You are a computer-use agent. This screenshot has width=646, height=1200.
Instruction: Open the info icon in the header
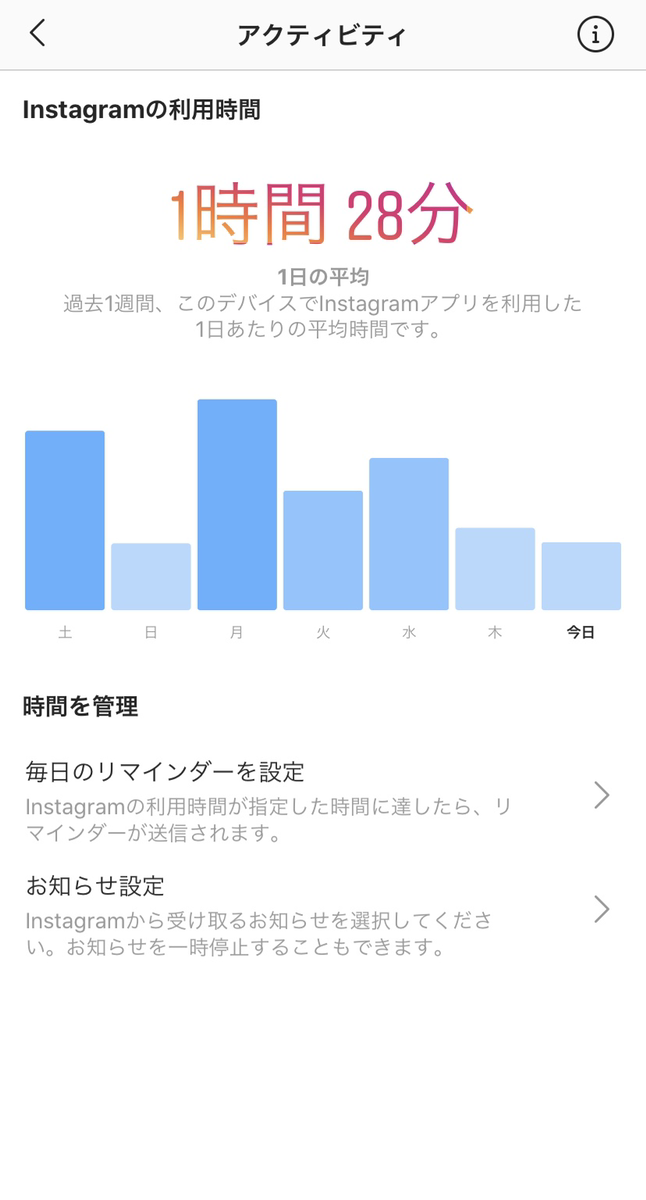click(595, 34)
